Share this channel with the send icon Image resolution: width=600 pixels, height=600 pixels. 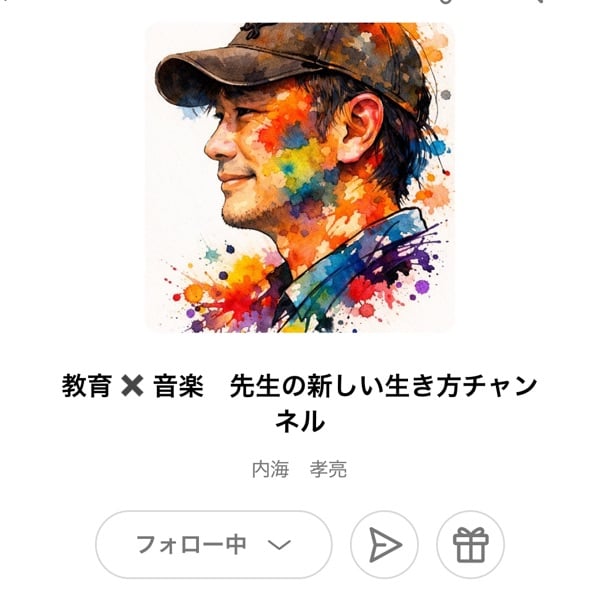pyautogui.click(x=384, y=545)
